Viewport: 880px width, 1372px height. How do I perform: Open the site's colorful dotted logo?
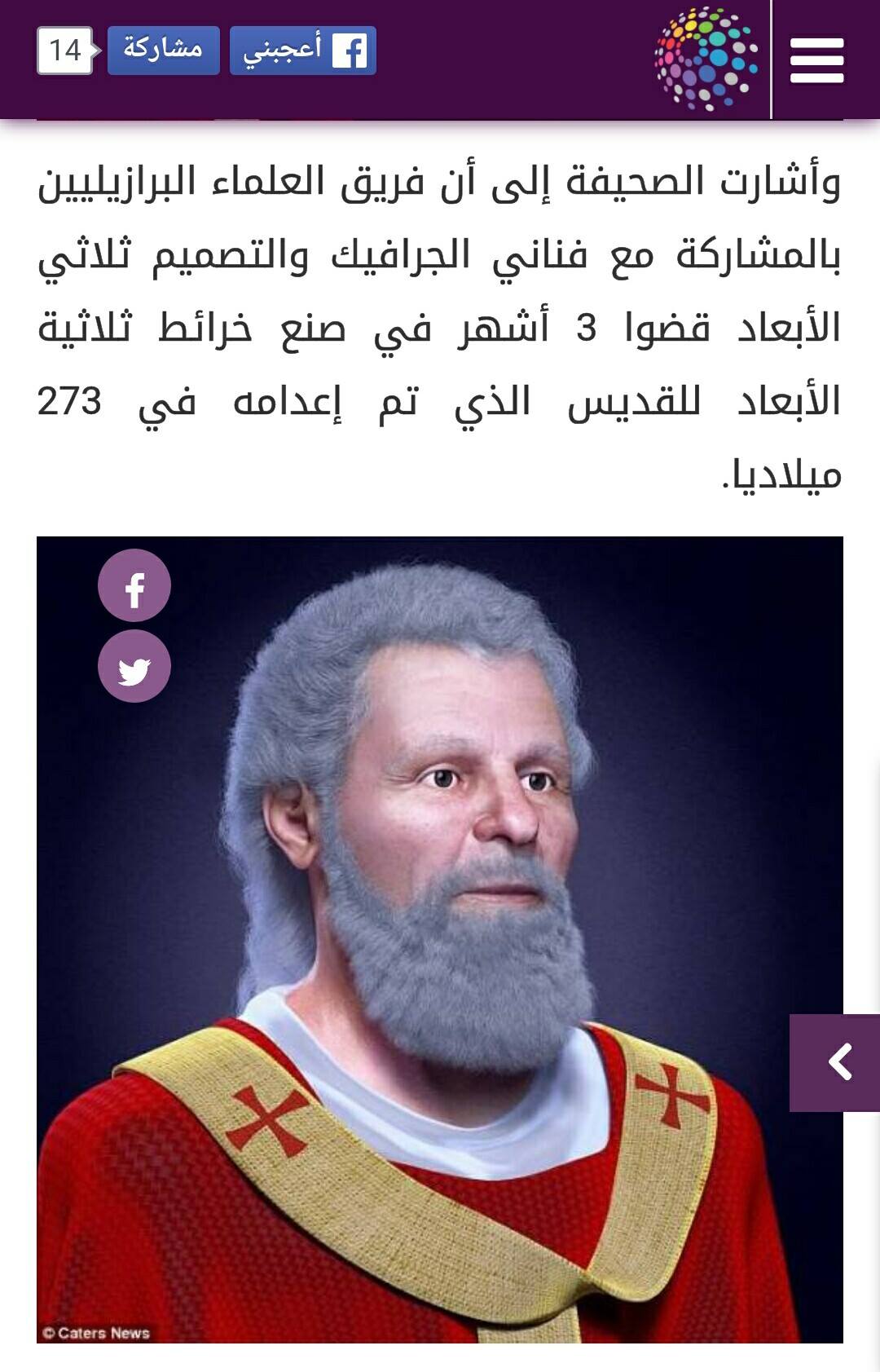[706, 59]
